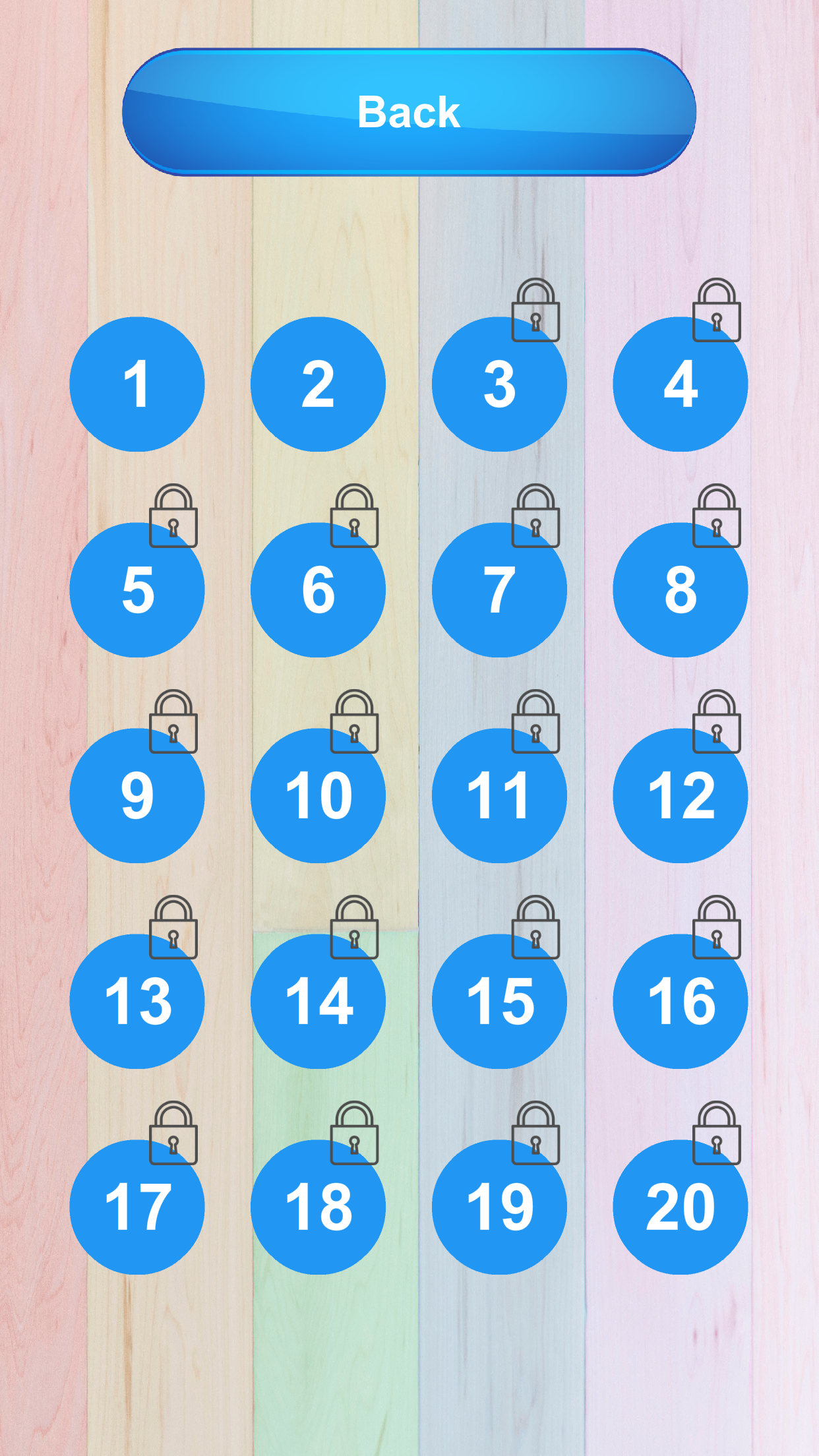Tap locked level 20
819x1456 pixels.
pos(681,1207)
